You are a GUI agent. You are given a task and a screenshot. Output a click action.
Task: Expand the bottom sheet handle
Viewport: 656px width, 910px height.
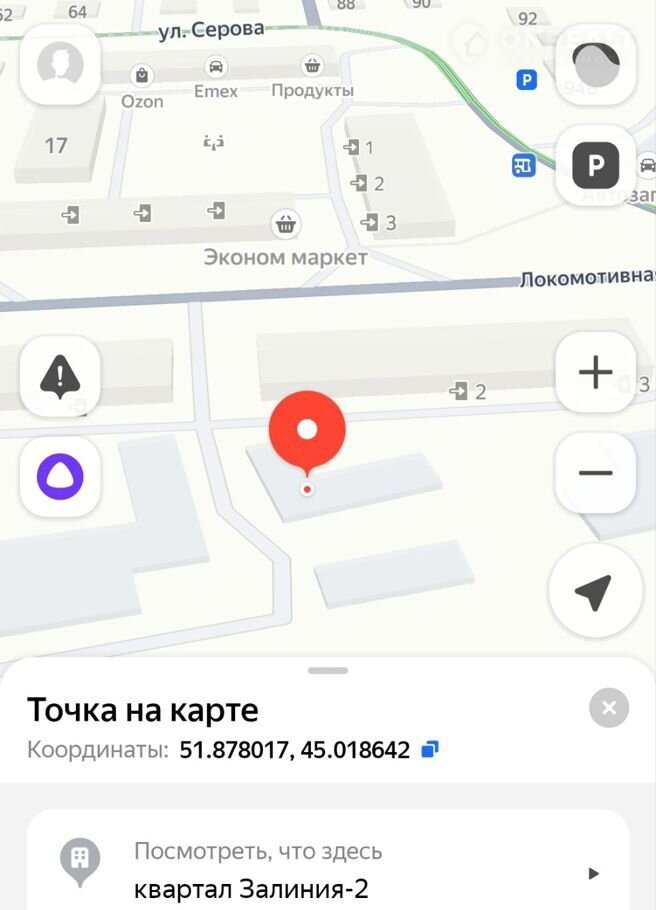tap(328, 670)
